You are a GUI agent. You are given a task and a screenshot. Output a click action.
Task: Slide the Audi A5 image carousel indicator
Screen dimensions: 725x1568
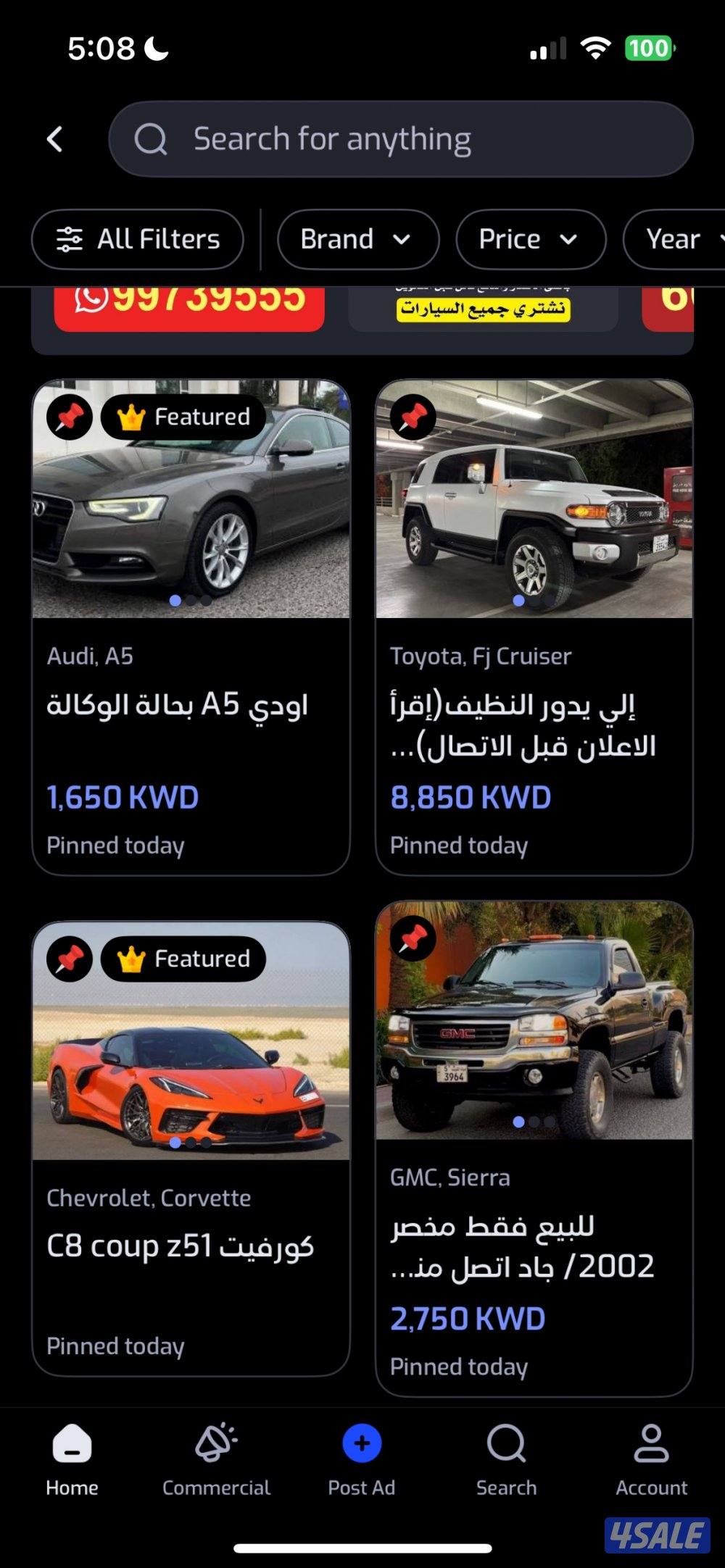click(190, 601)
